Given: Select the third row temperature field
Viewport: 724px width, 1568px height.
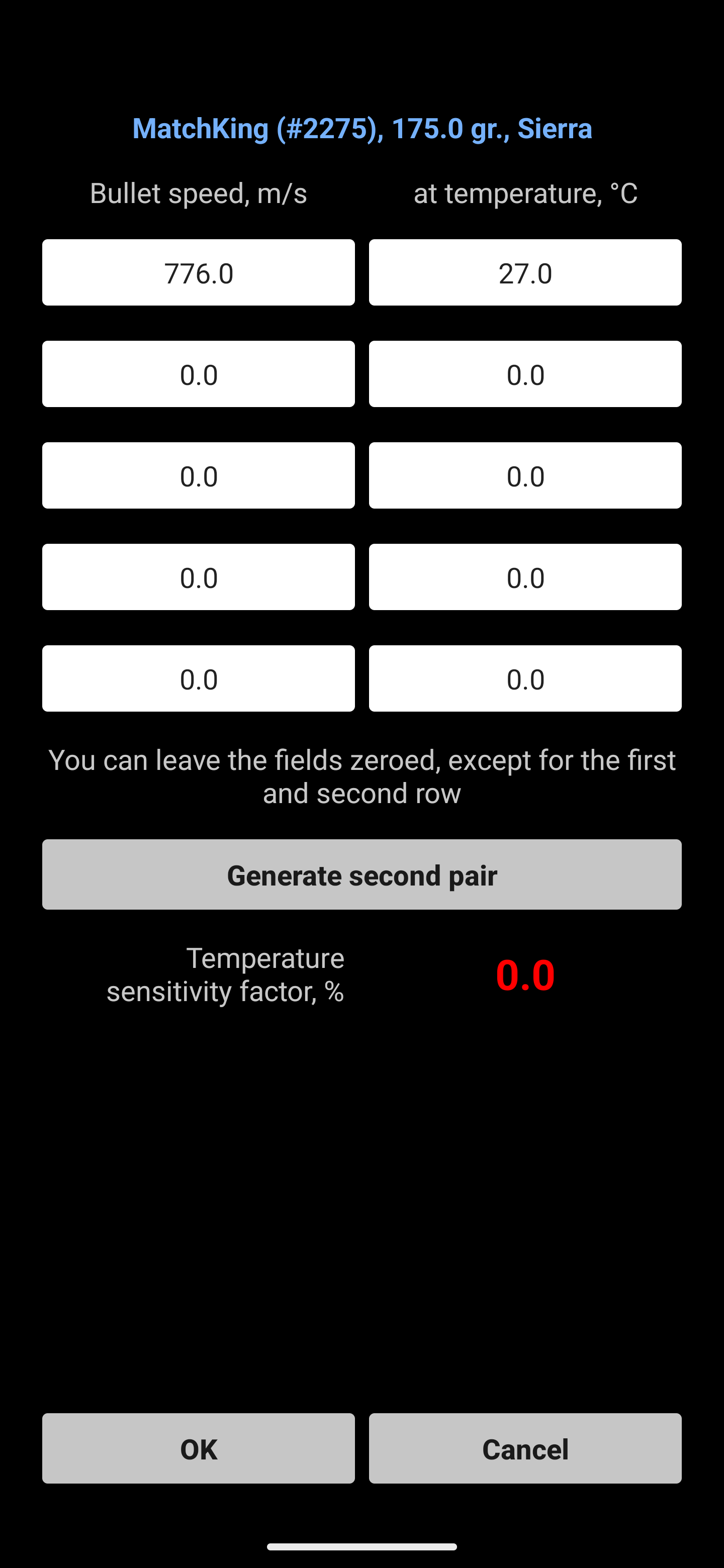Looking at the screenshot, I should pos(525,475).
